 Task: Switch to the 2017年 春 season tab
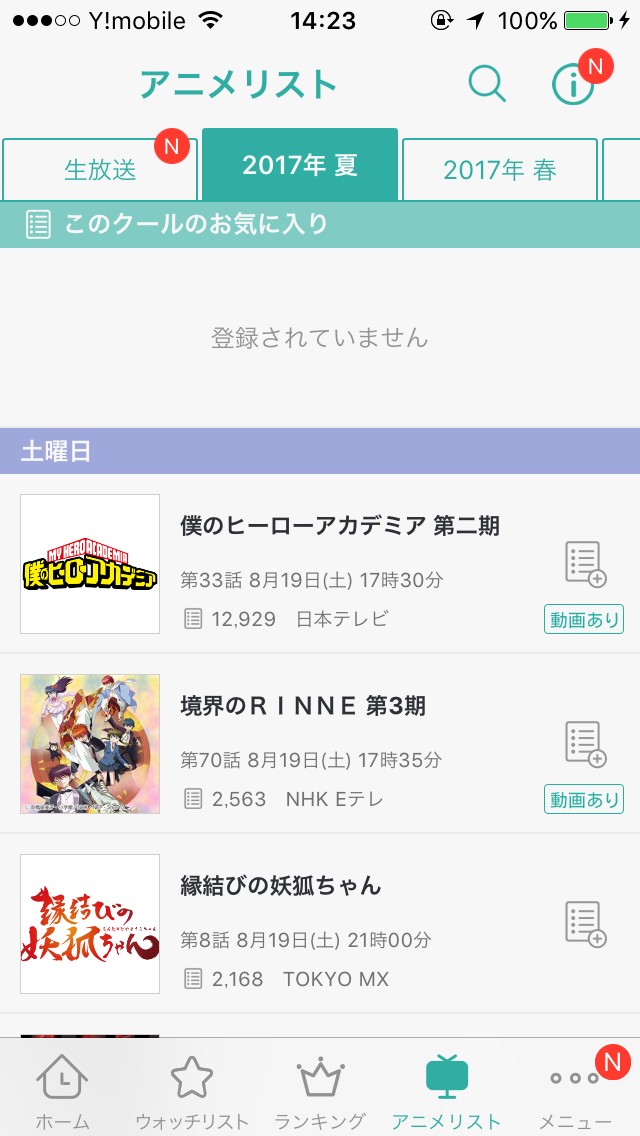tap(500, 169)
